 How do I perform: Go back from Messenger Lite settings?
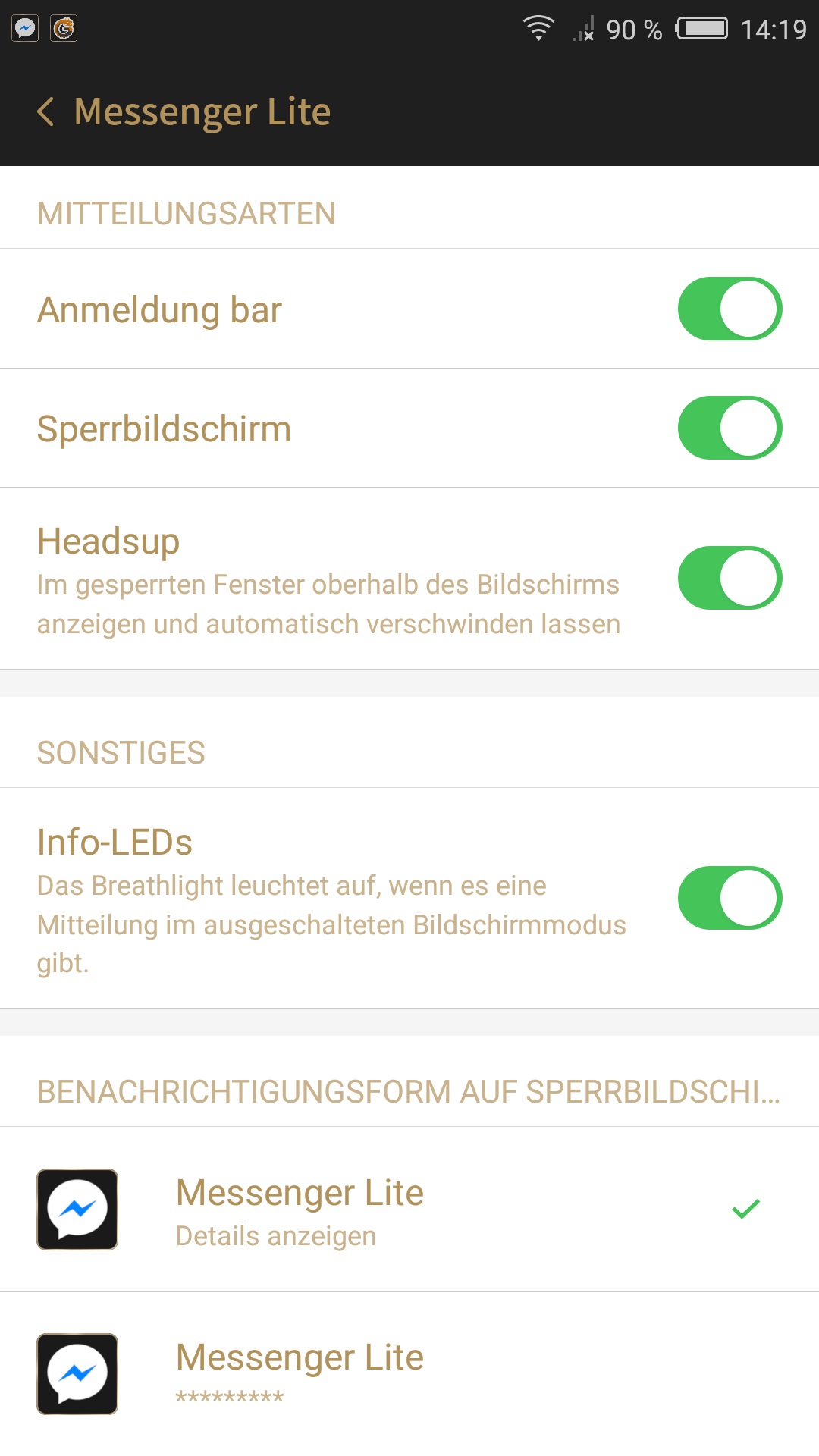(45, 111)
